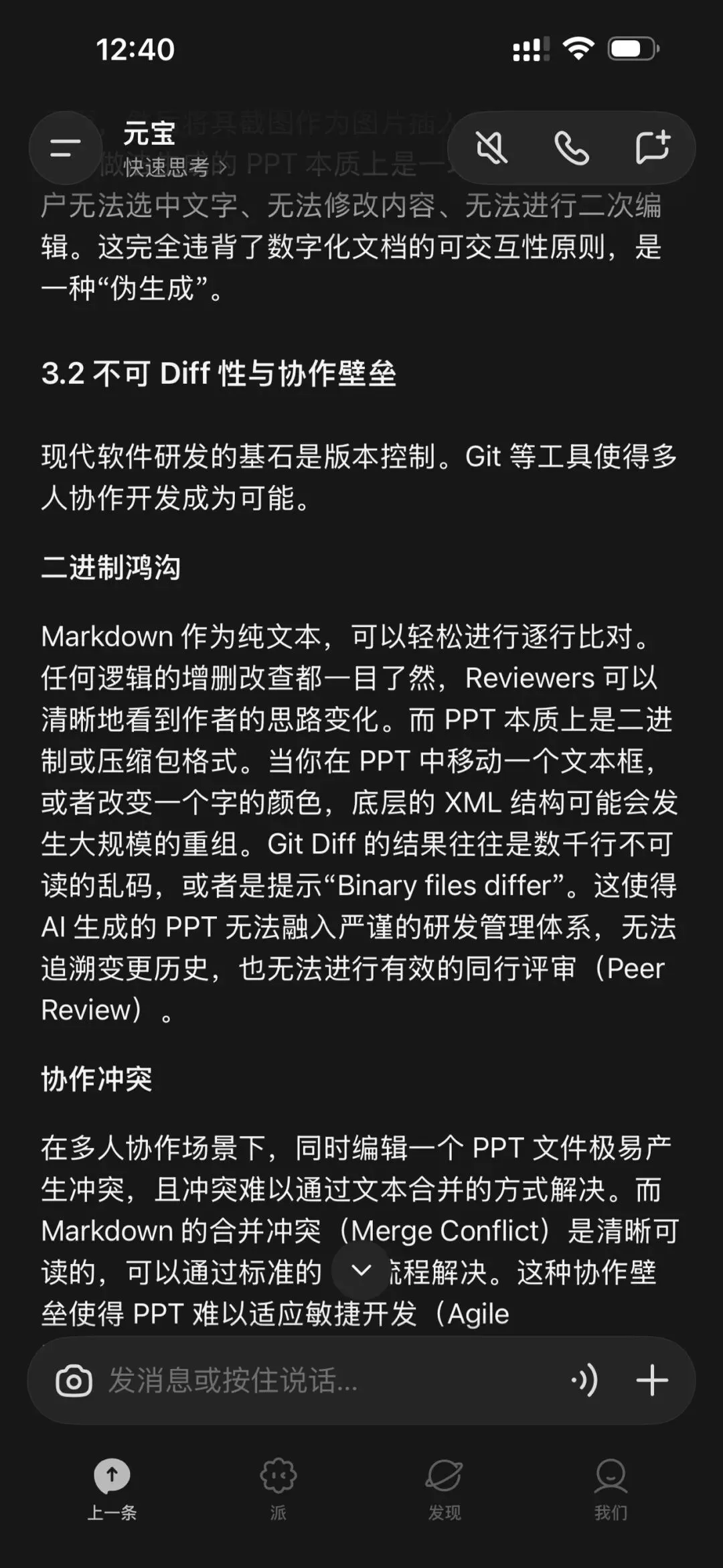Screen dimensions: 723x1568
Task: Switch to voice input mode
Action: point(584,1380)
